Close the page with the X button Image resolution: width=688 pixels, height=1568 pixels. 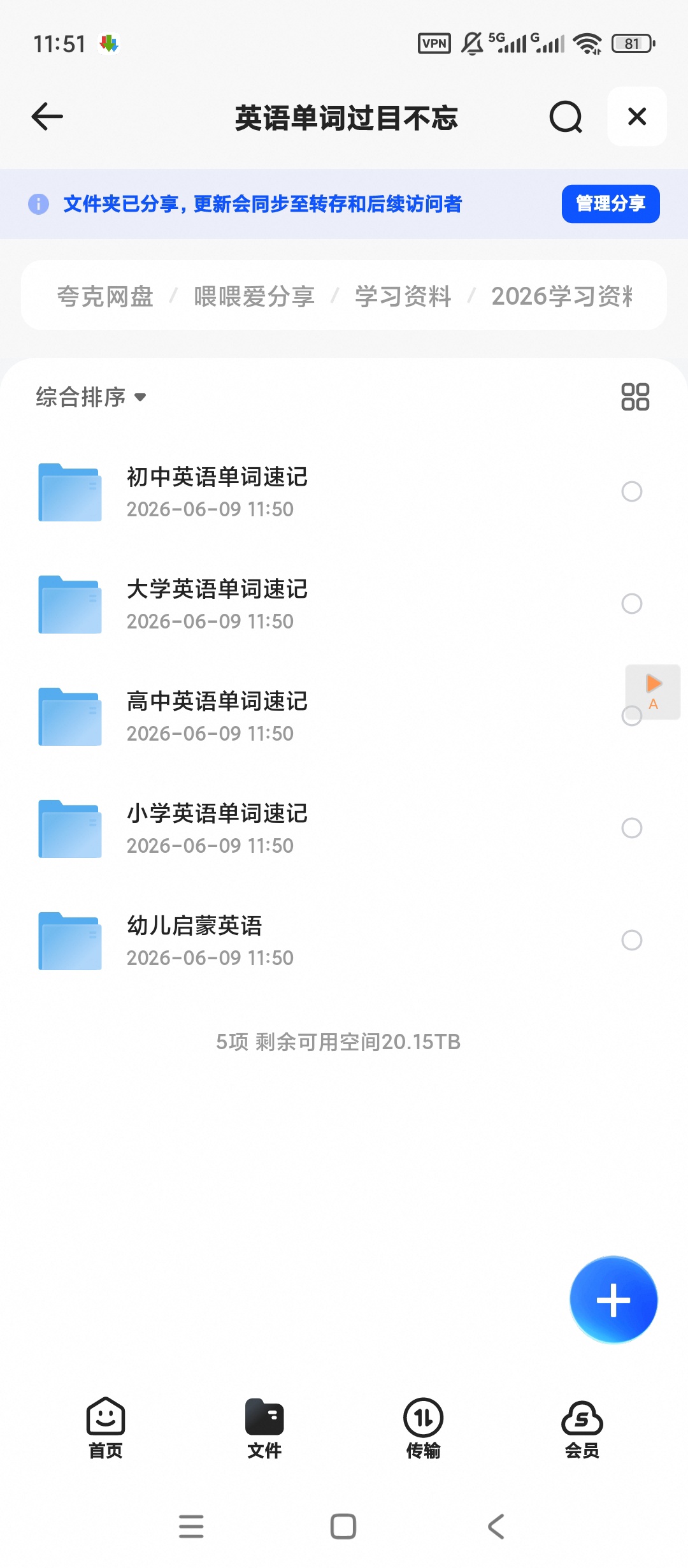coord(637,117)
